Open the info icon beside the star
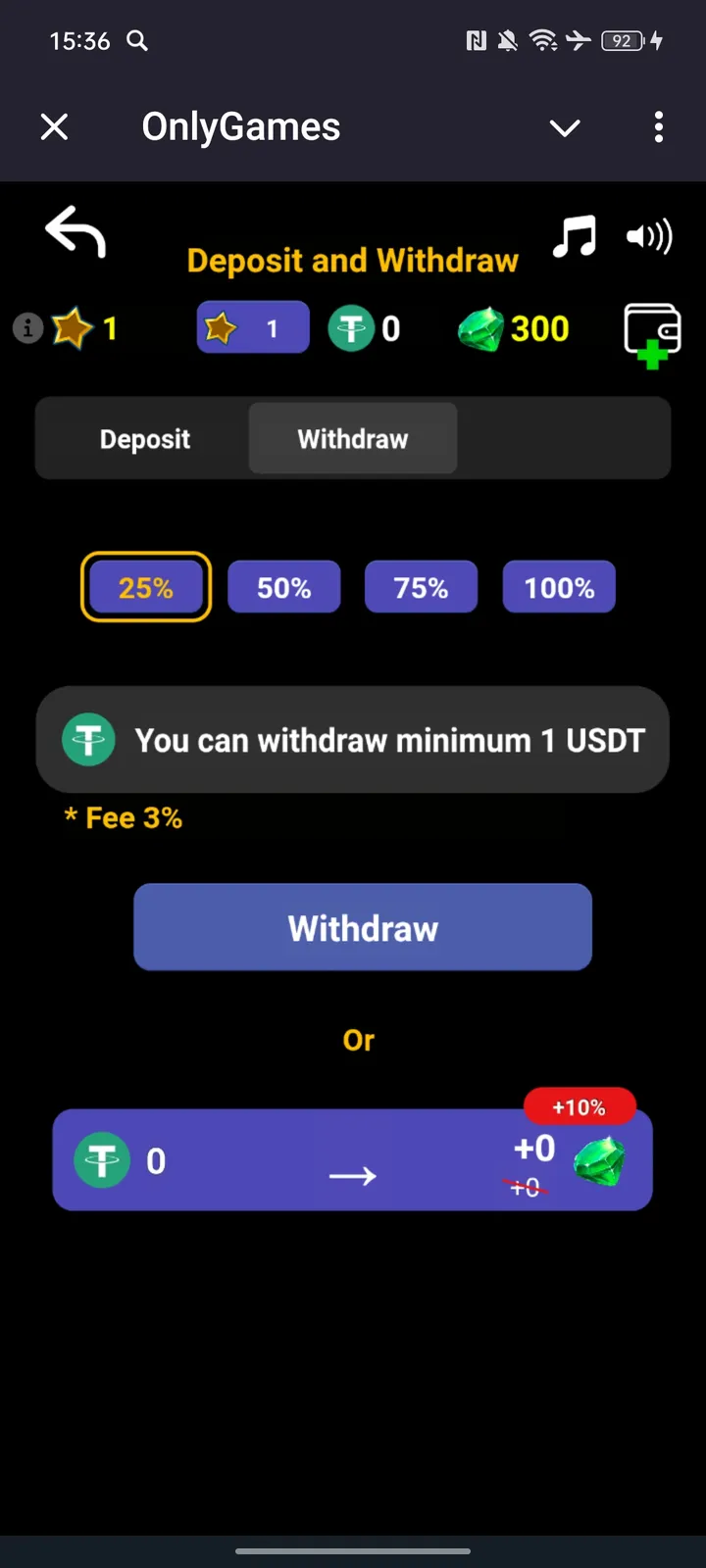706x1568 pixels. coord(27,328)
